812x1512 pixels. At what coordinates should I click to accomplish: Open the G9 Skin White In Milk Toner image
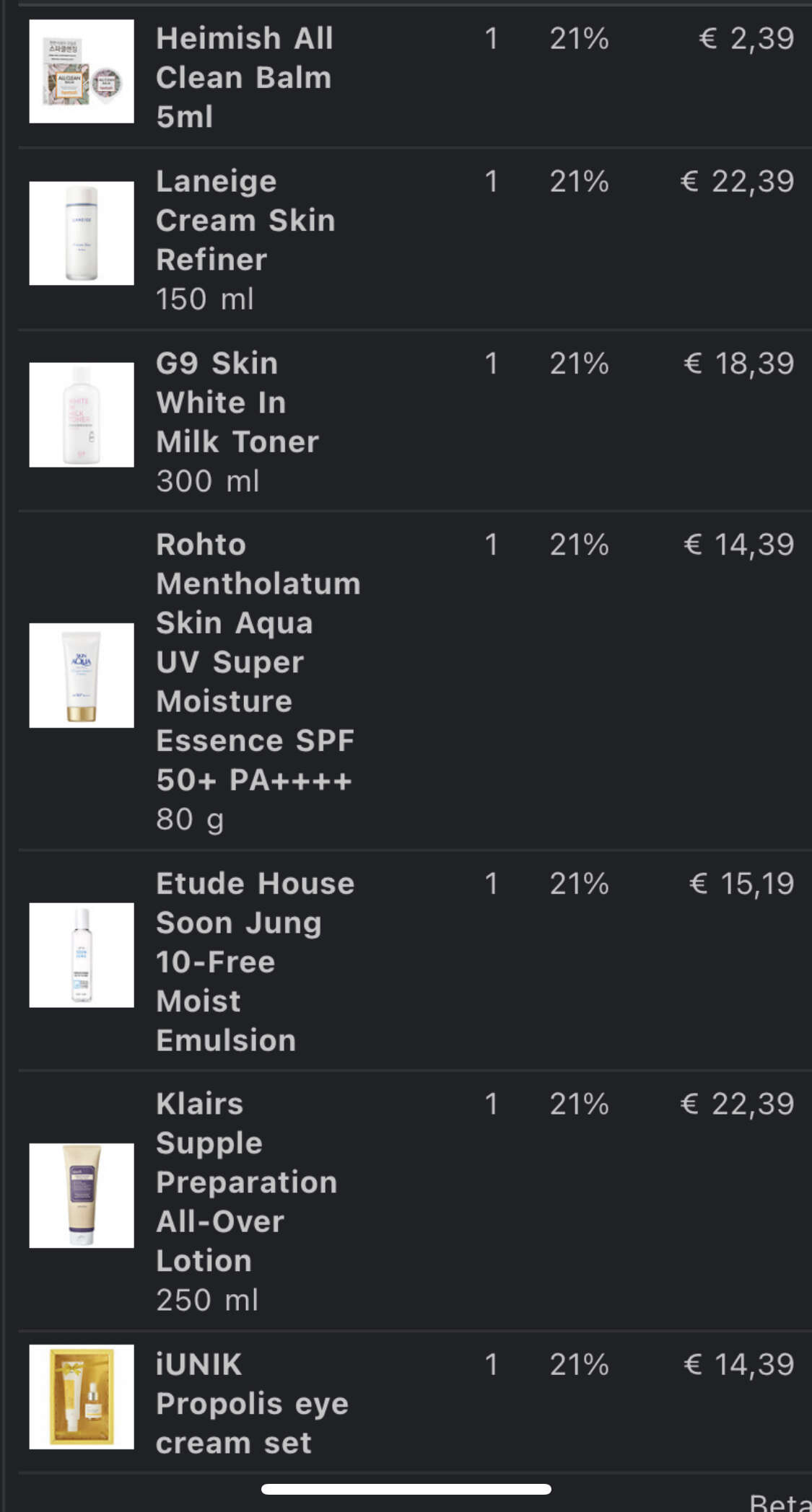82,415
